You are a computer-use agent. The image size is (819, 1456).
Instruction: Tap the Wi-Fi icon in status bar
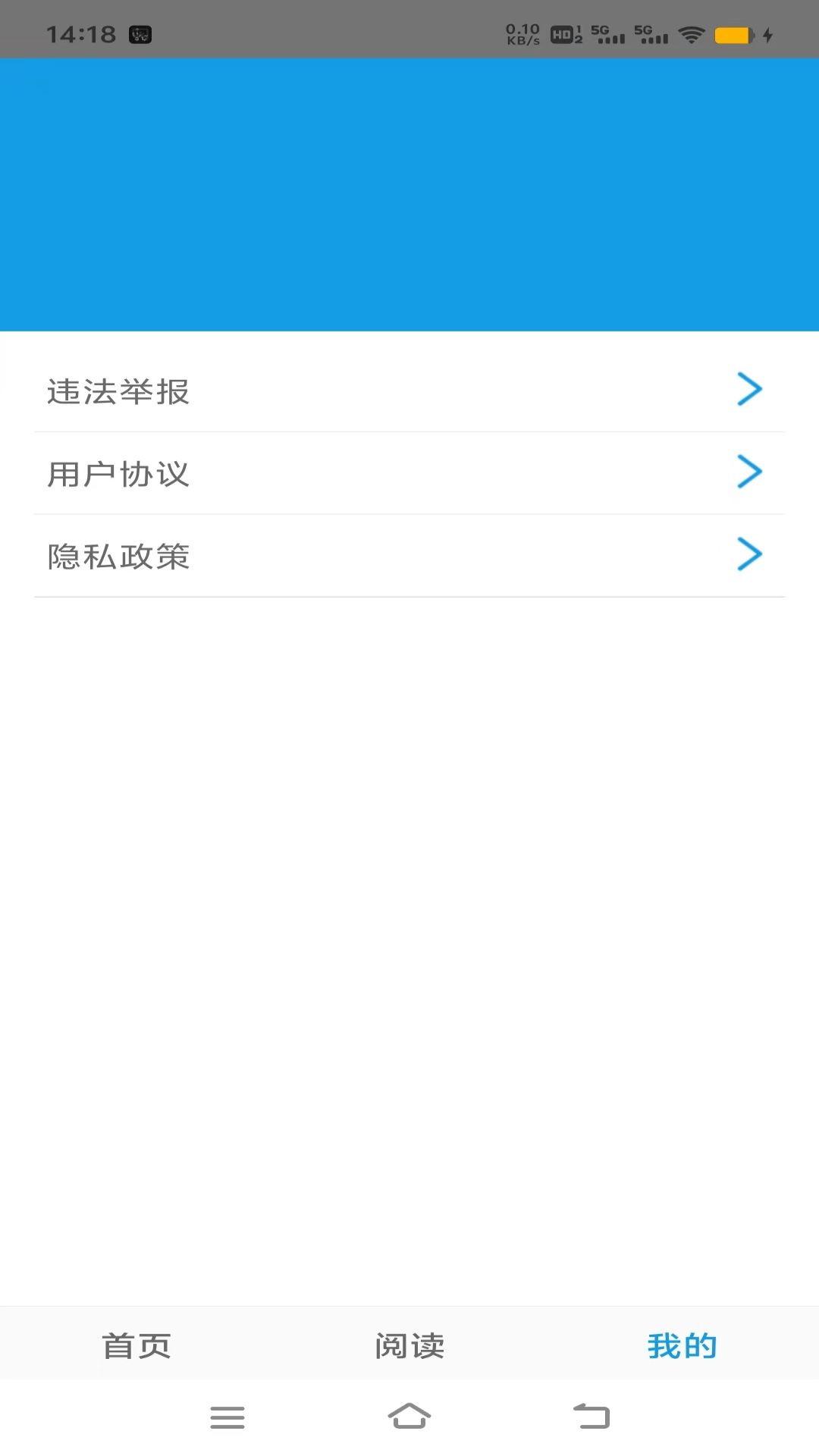coord(692,35)
